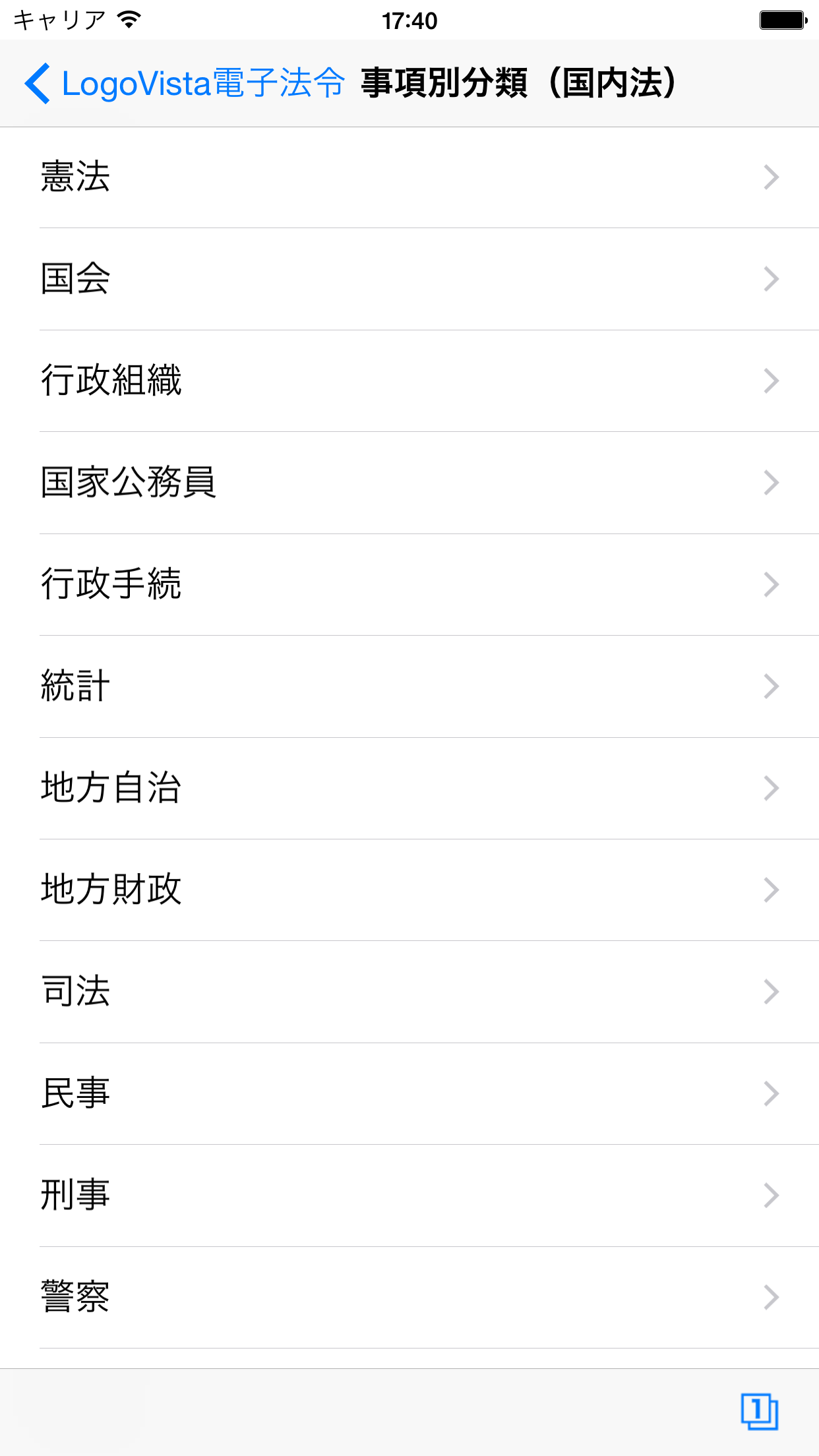Screen dimensions: 819x1456
Task: Open the 警察 category
Action: [x=409, y=1297]
